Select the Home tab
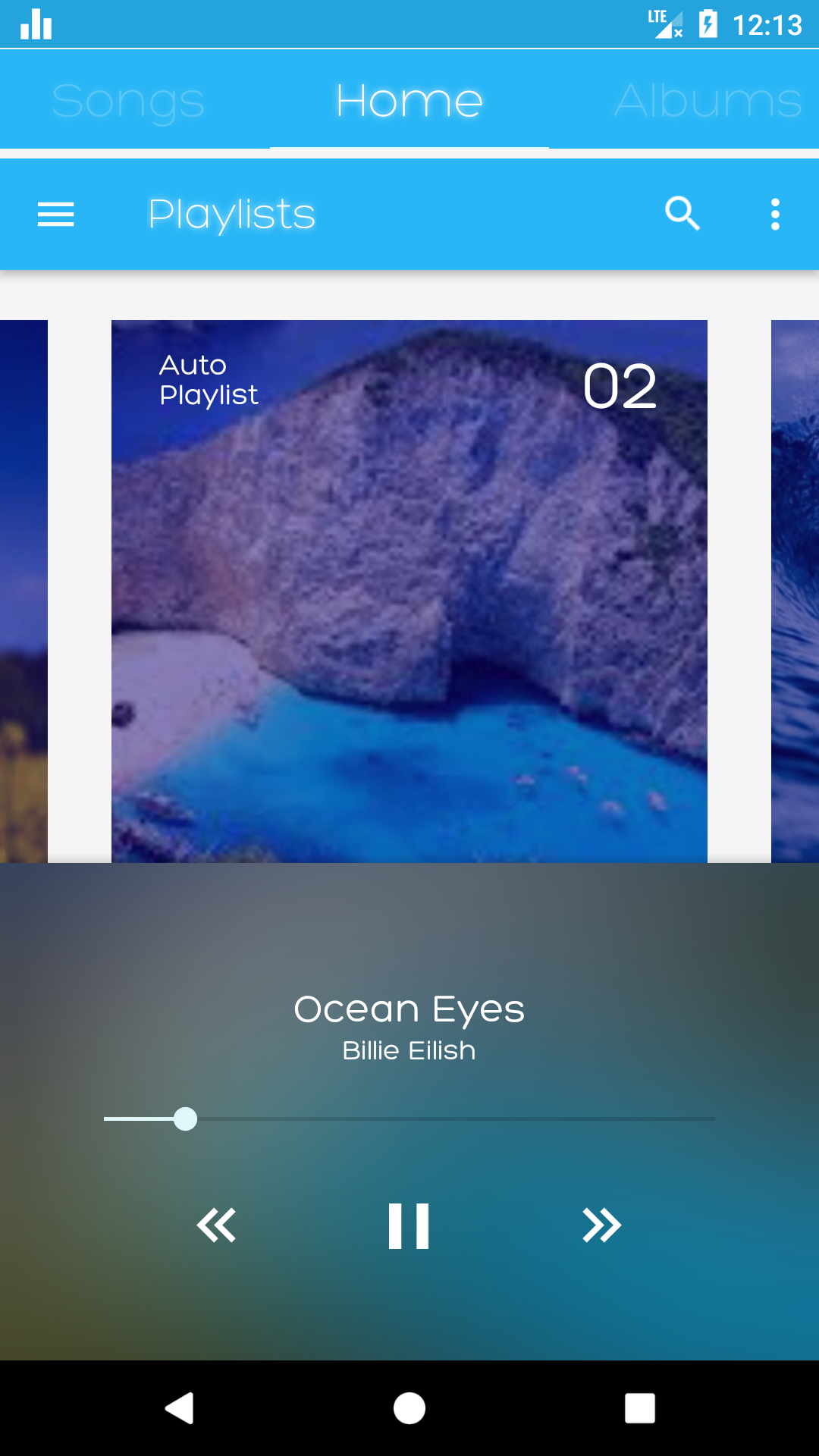 coord(409,99)
